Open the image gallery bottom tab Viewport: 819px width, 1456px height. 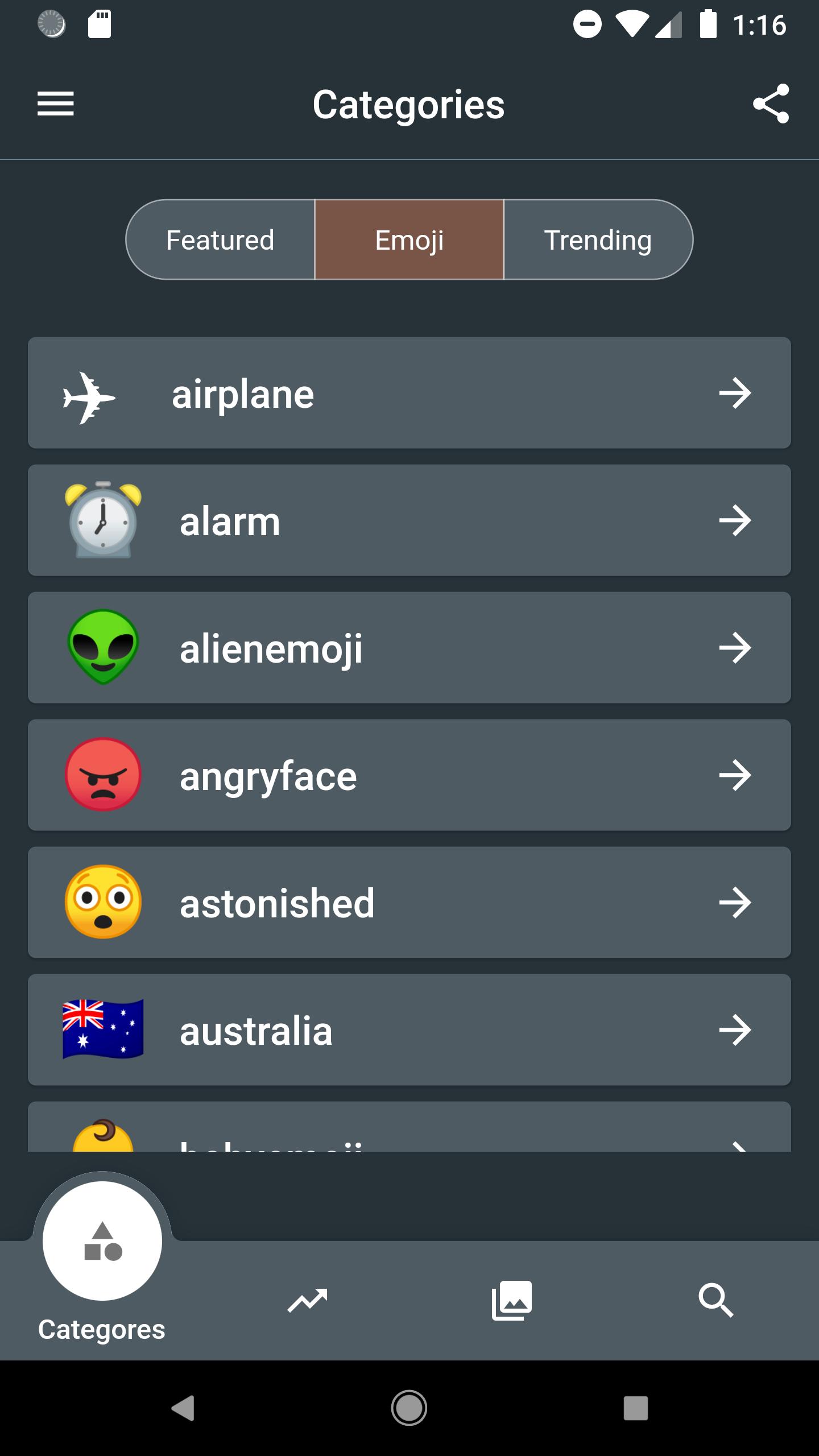point(512,1300)
